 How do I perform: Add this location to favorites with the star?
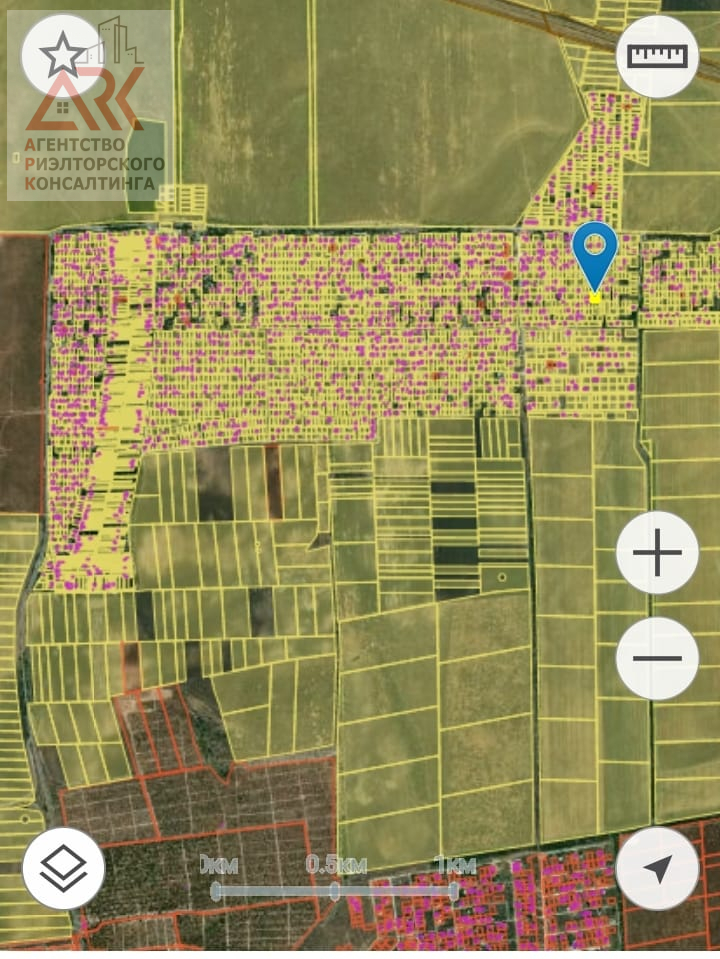tap(62, 56)
